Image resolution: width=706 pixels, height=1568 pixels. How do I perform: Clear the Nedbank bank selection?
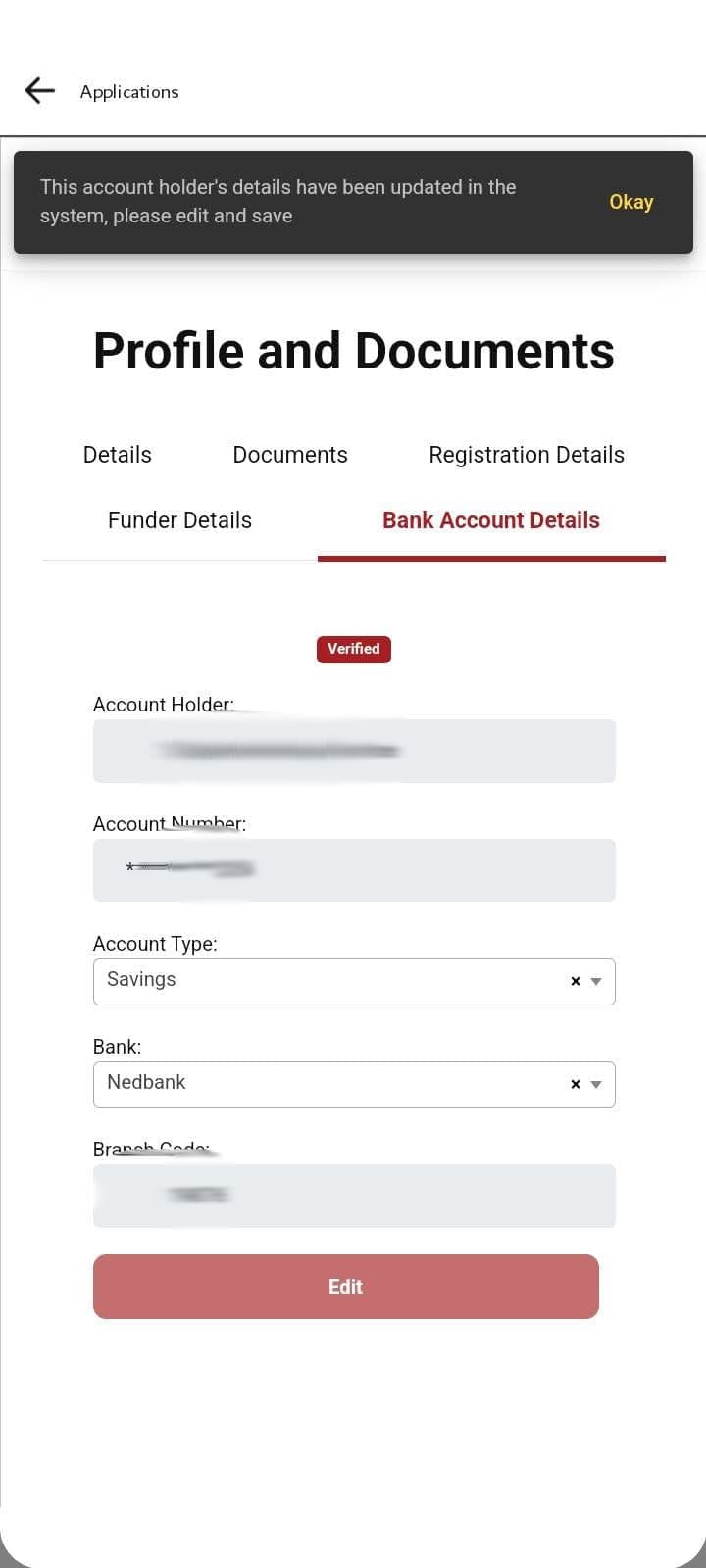coord(576,1084)
